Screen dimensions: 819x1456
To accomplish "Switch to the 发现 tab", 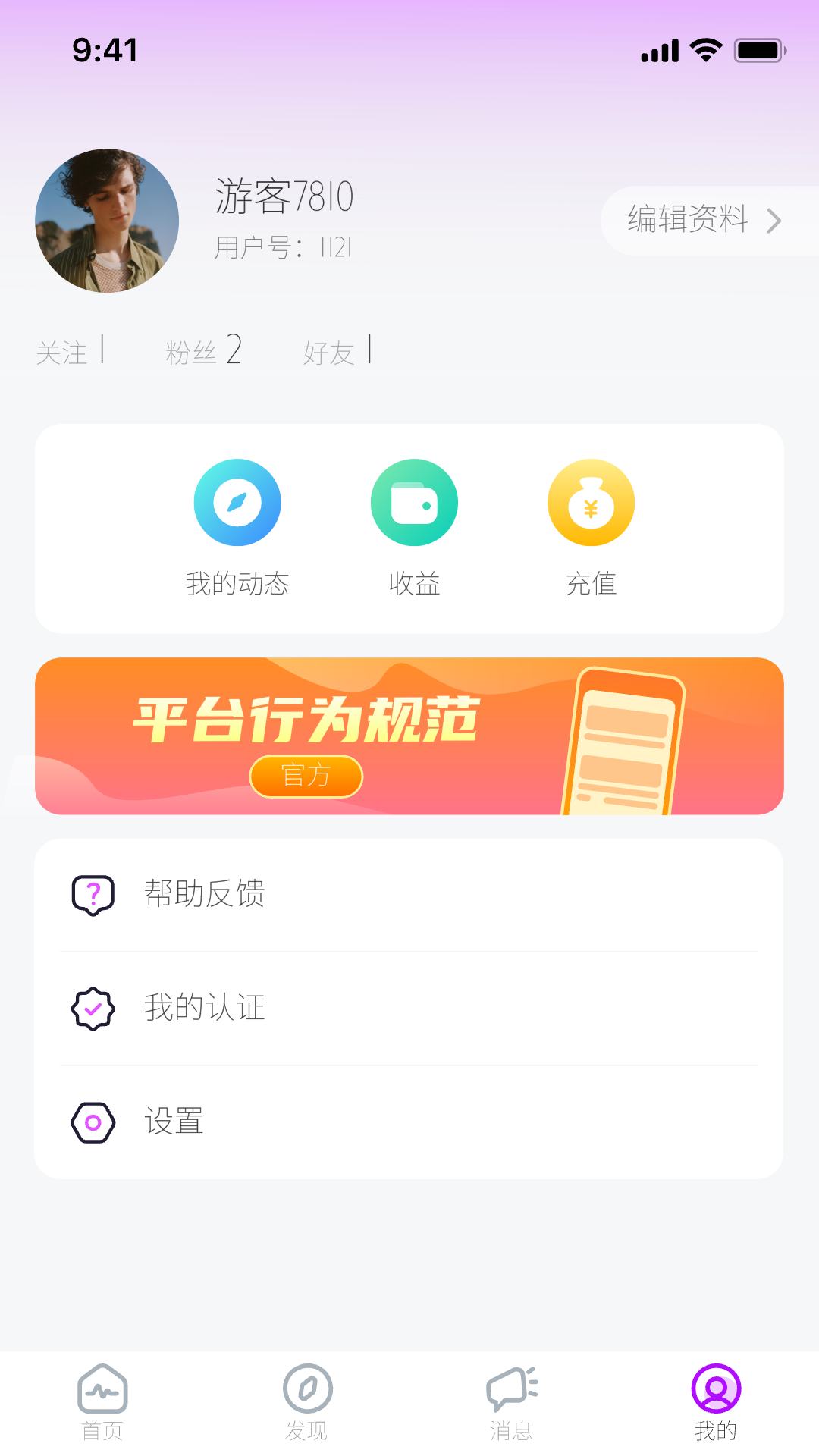I will [x=307, y=1403].
